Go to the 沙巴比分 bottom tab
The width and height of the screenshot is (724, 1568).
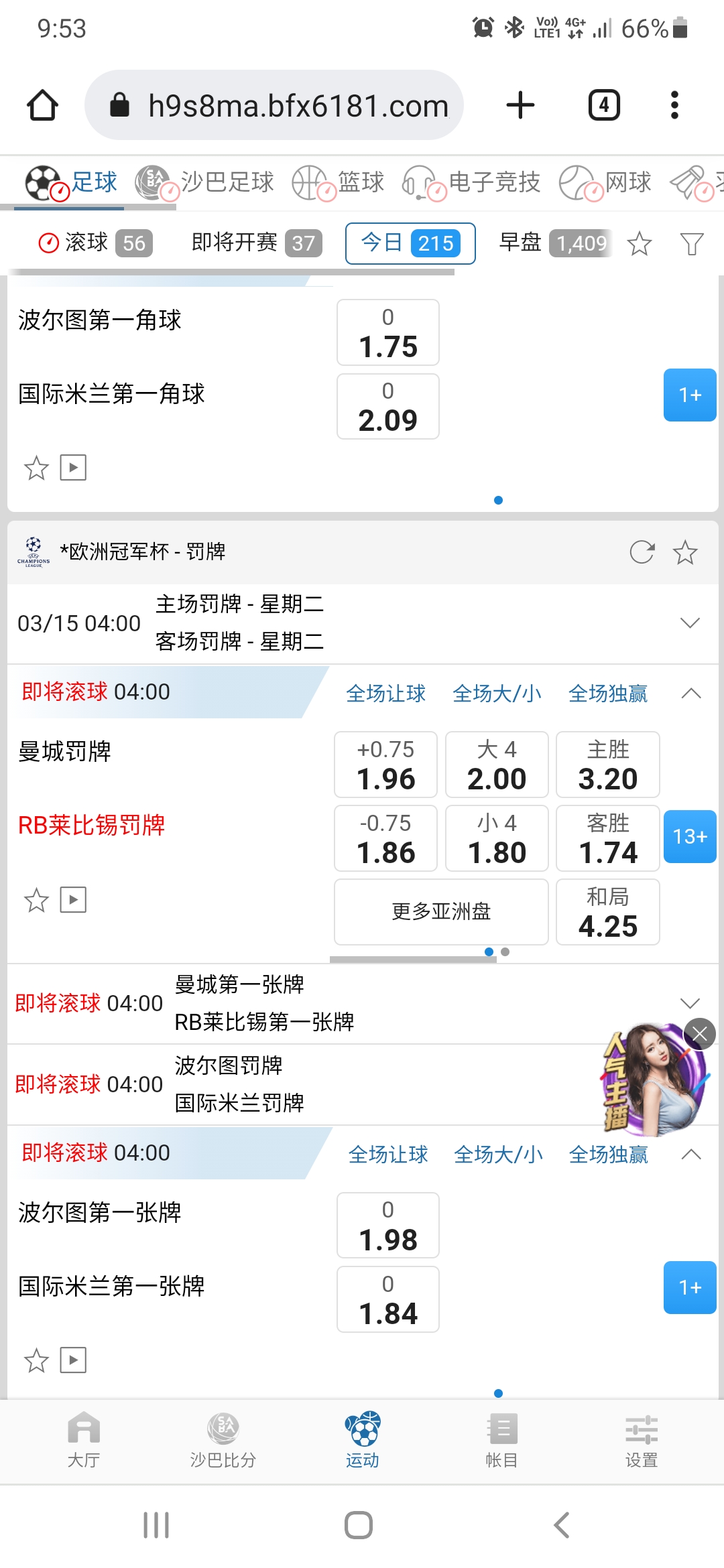(223, 1439)
